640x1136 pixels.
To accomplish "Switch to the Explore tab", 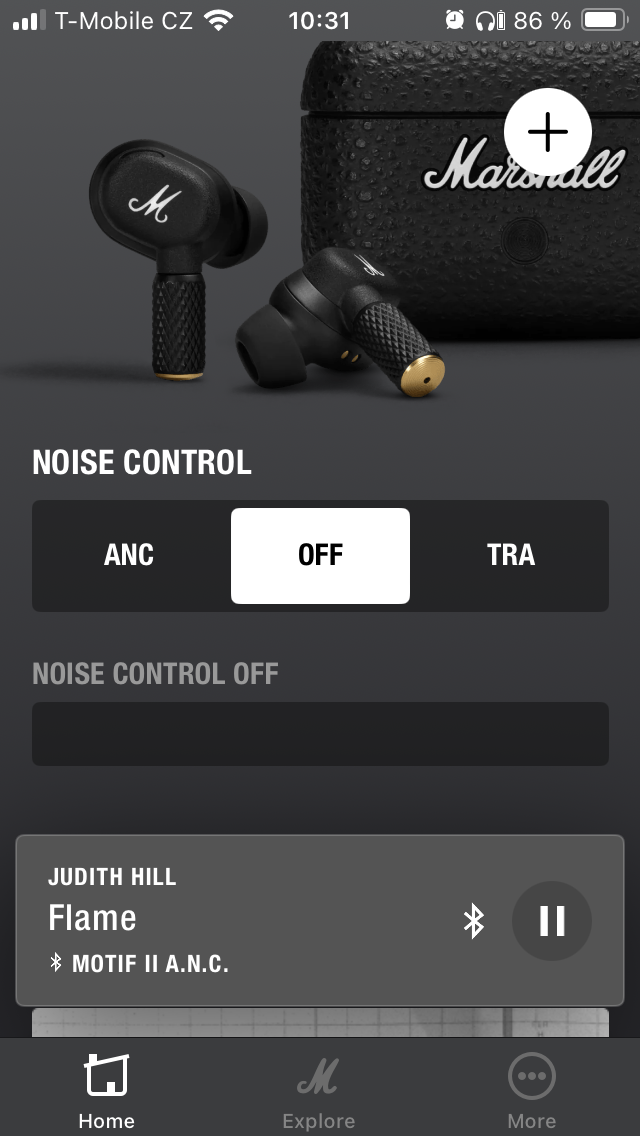I will point(319,1090).
